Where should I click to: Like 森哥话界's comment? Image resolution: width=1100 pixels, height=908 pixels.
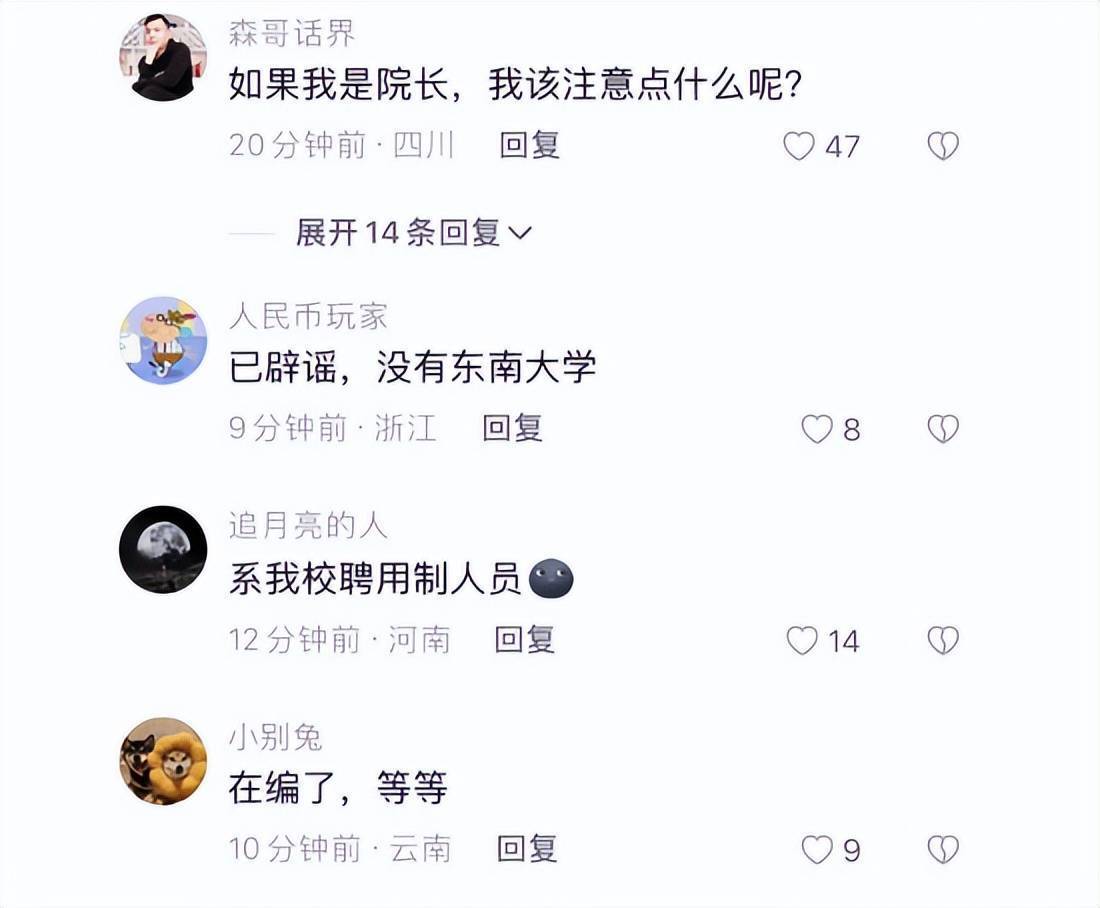799,146
